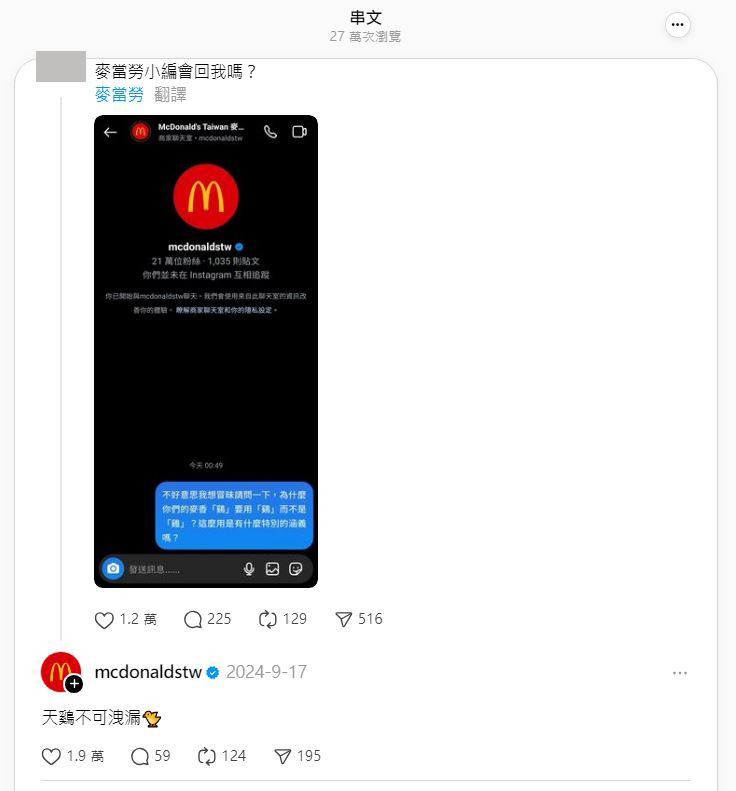Open more options on mcdonaldstw's reply
The width and height of the screenshot is (736, 791).
click(x=680, y=673)
